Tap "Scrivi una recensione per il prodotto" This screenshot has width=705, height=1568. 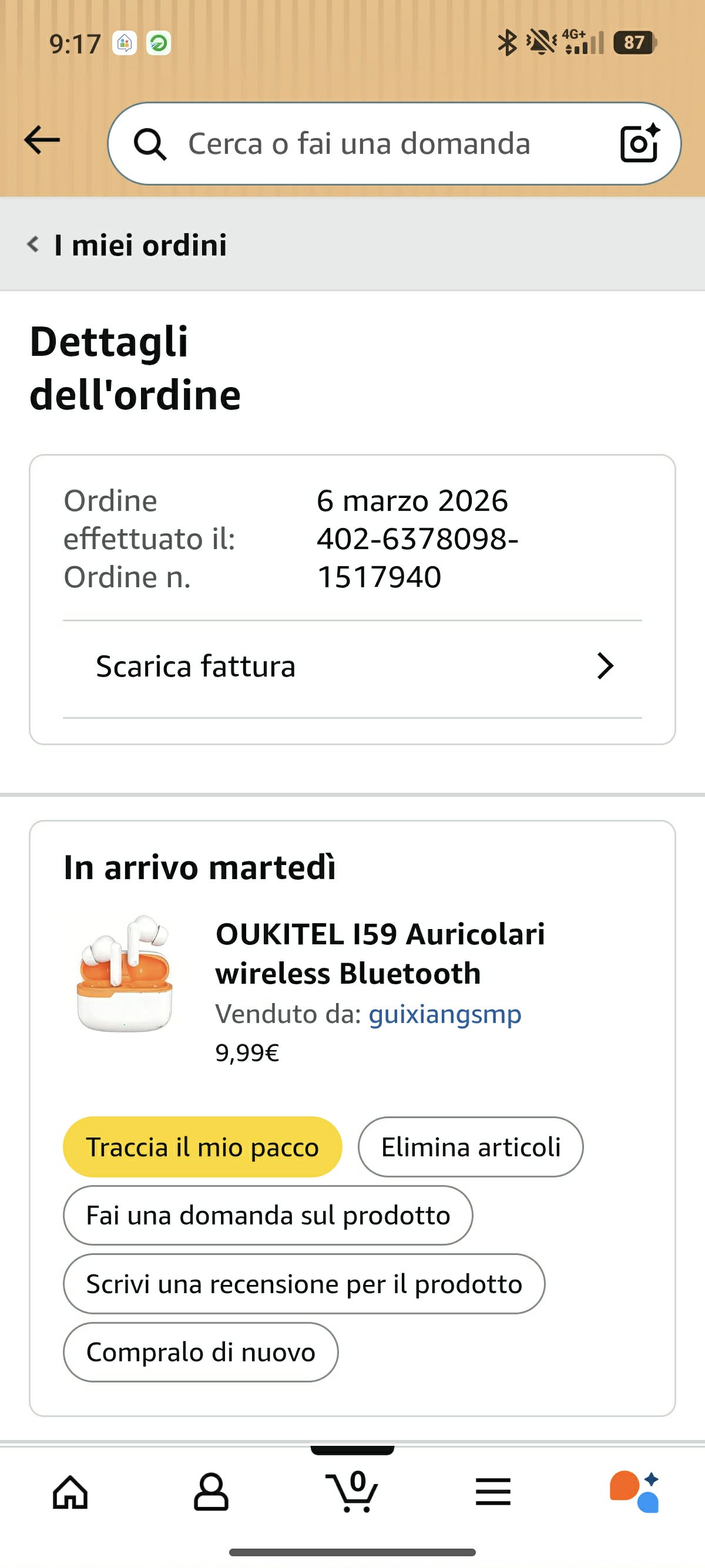click(x=304, y=1284)
